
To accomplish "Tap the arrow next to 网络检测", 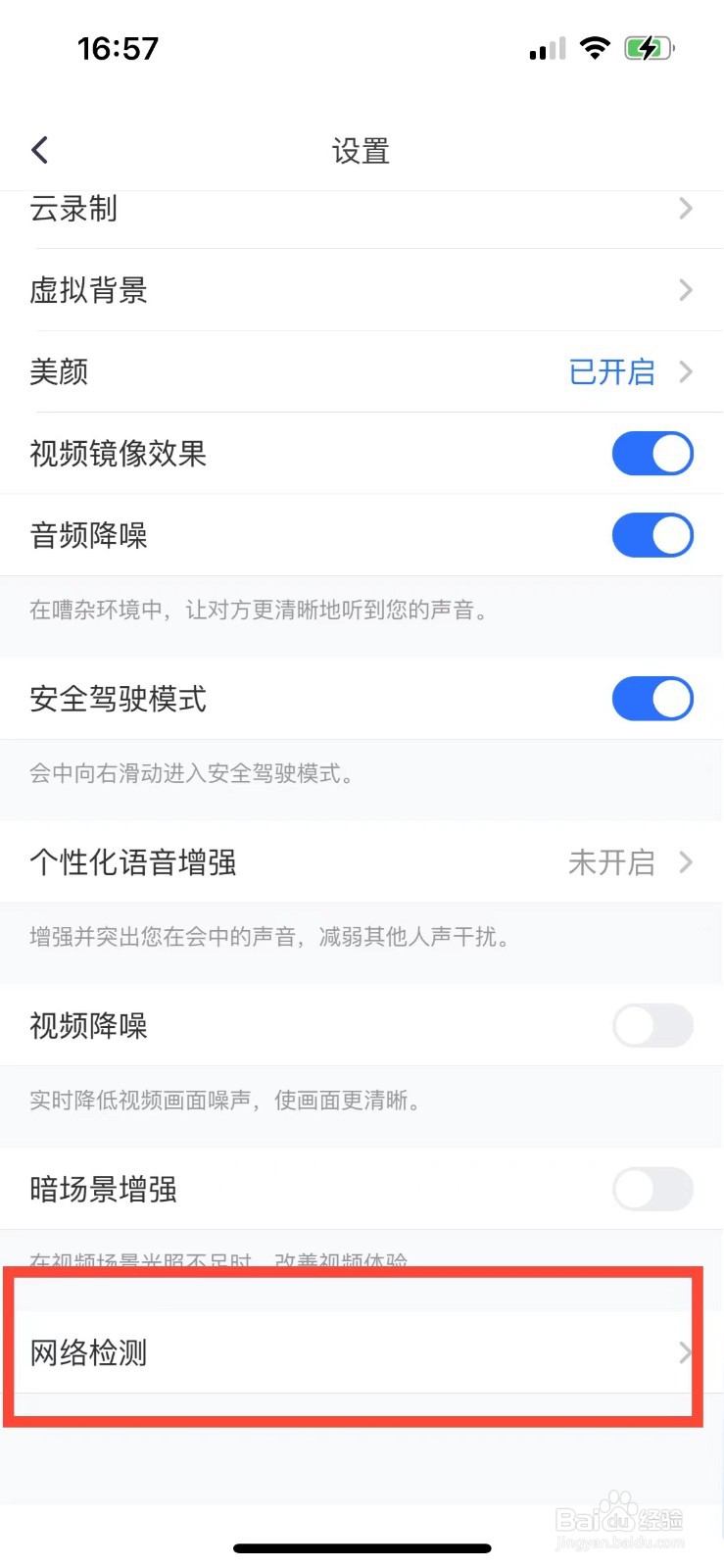I will pos(685,1352).
